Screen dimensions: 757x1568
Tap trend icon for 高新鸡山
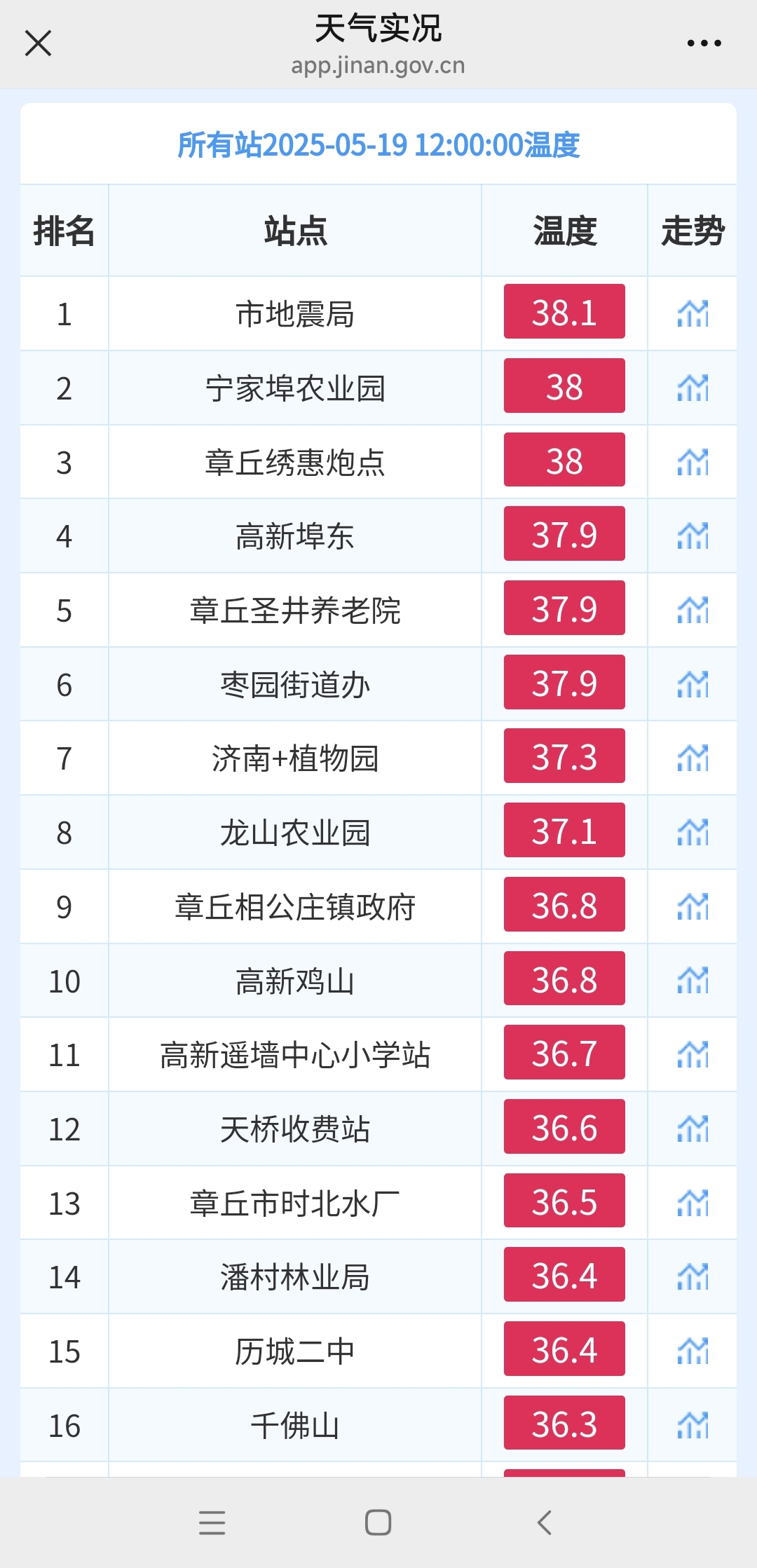coord(693,981)
